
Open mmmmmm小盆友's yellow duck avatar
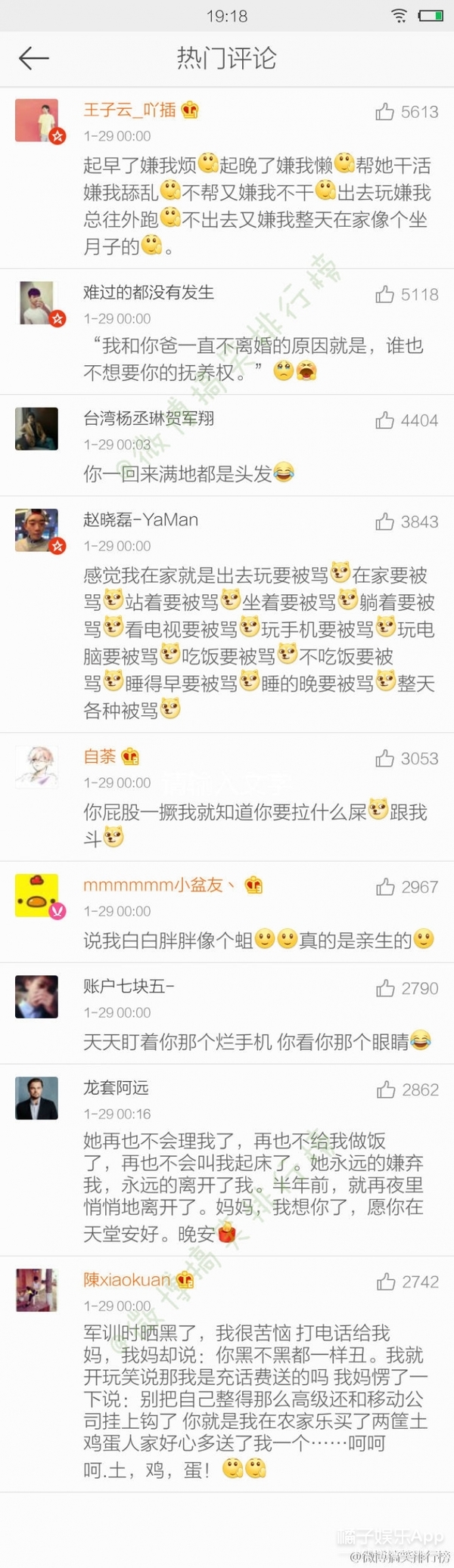37,895
